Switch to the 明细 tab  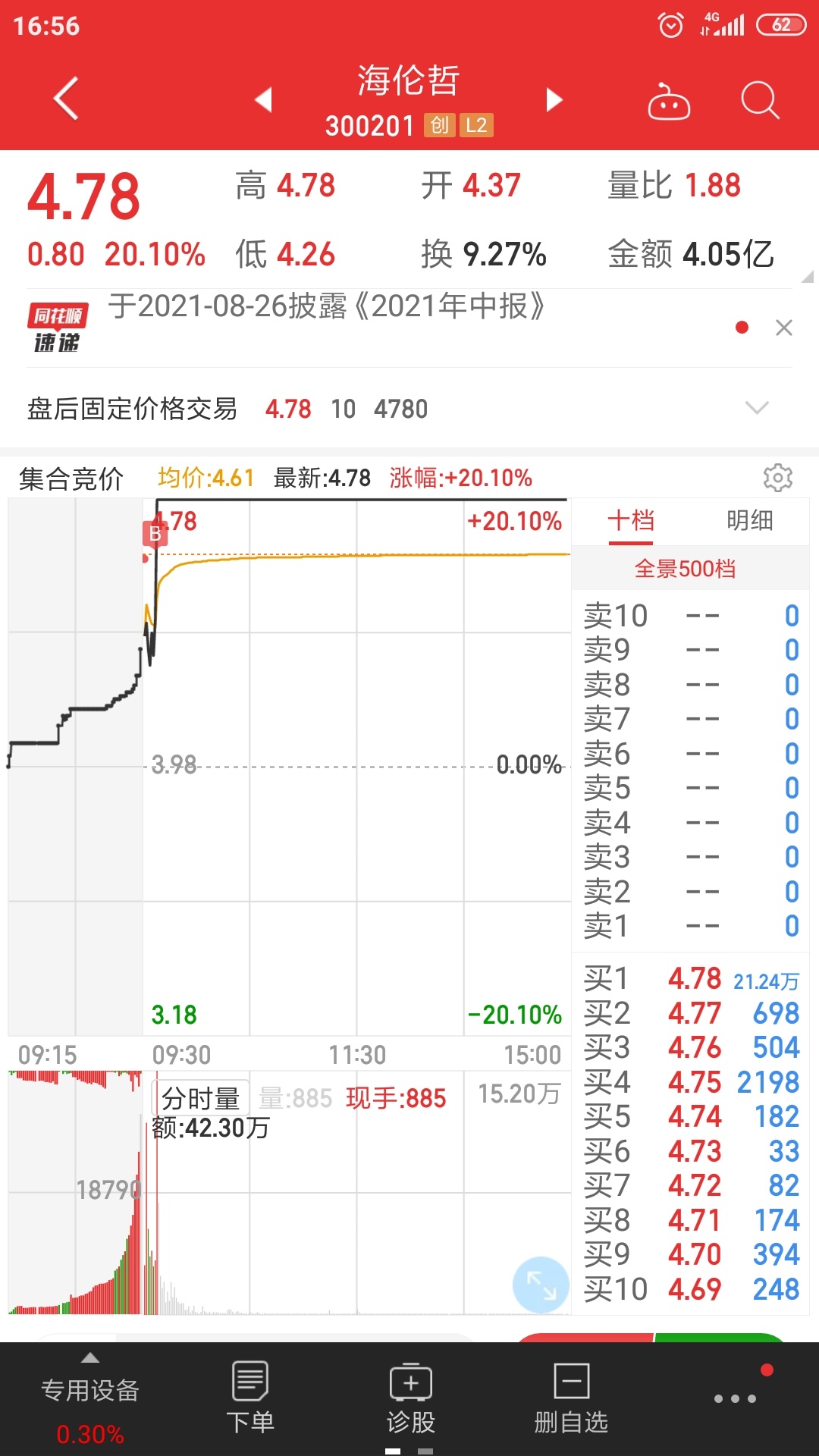(749, 521)
